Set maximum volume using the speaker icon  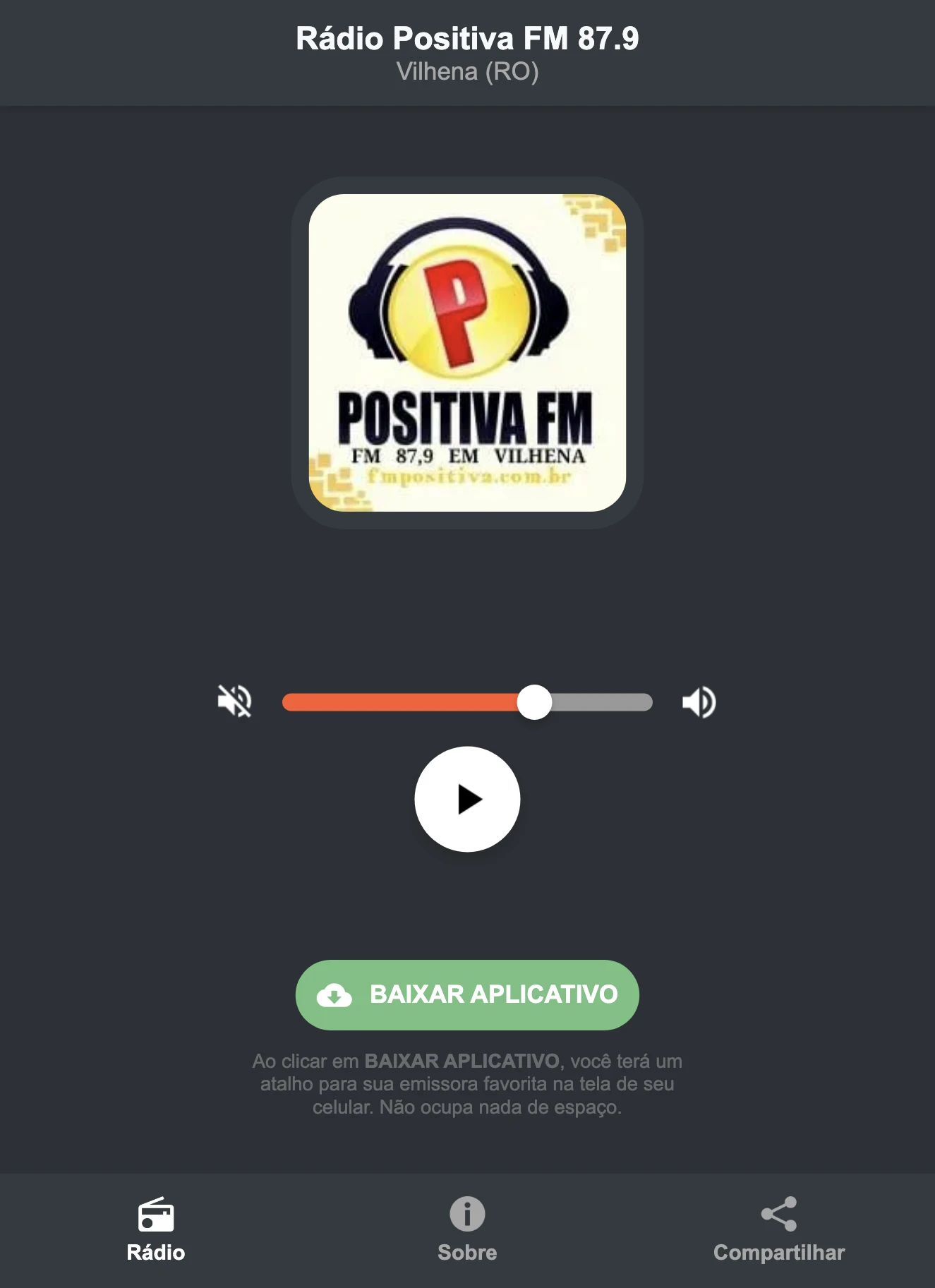[699, 701]
